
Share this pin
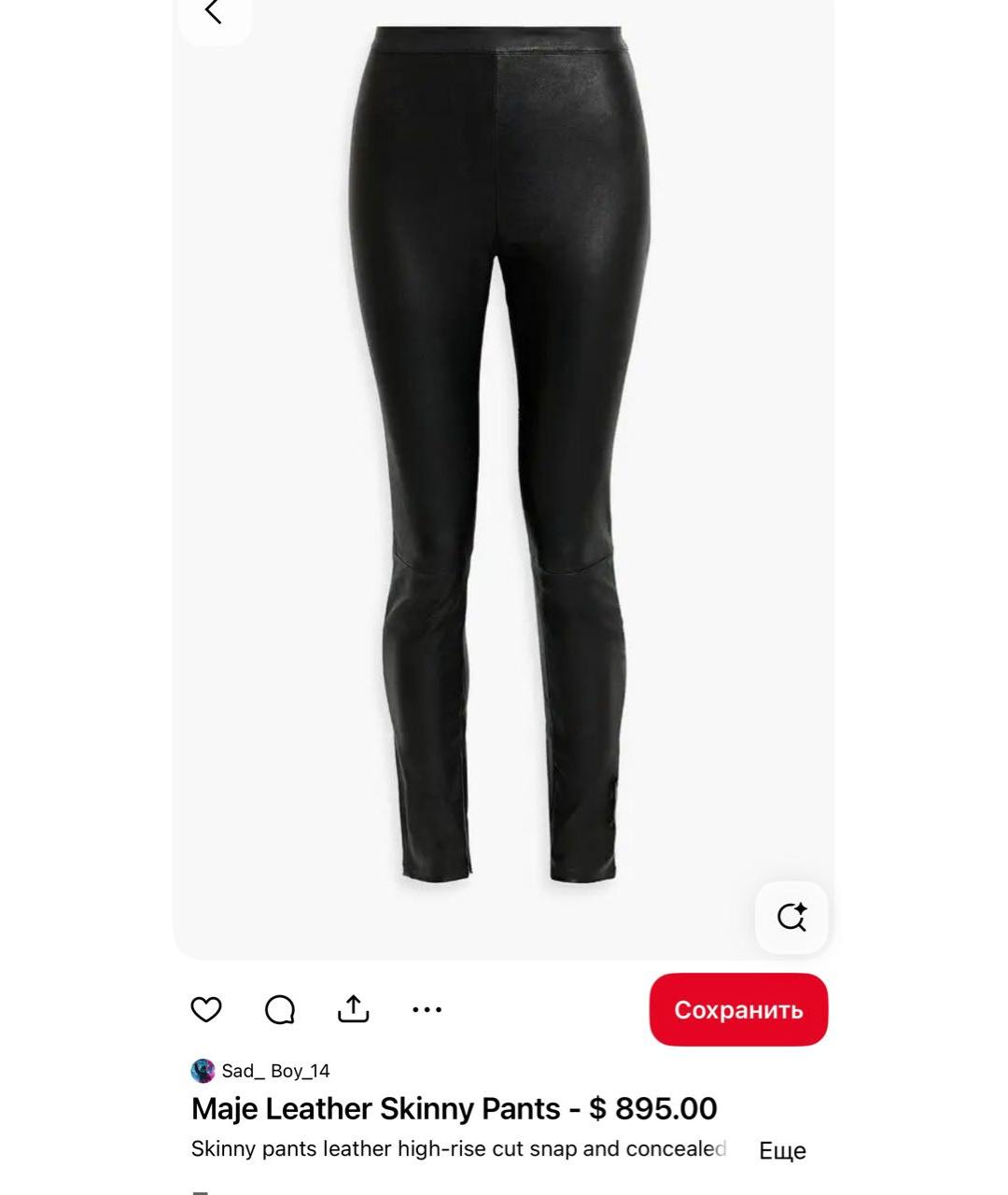pyautogui.click(x=354, y=1009)
